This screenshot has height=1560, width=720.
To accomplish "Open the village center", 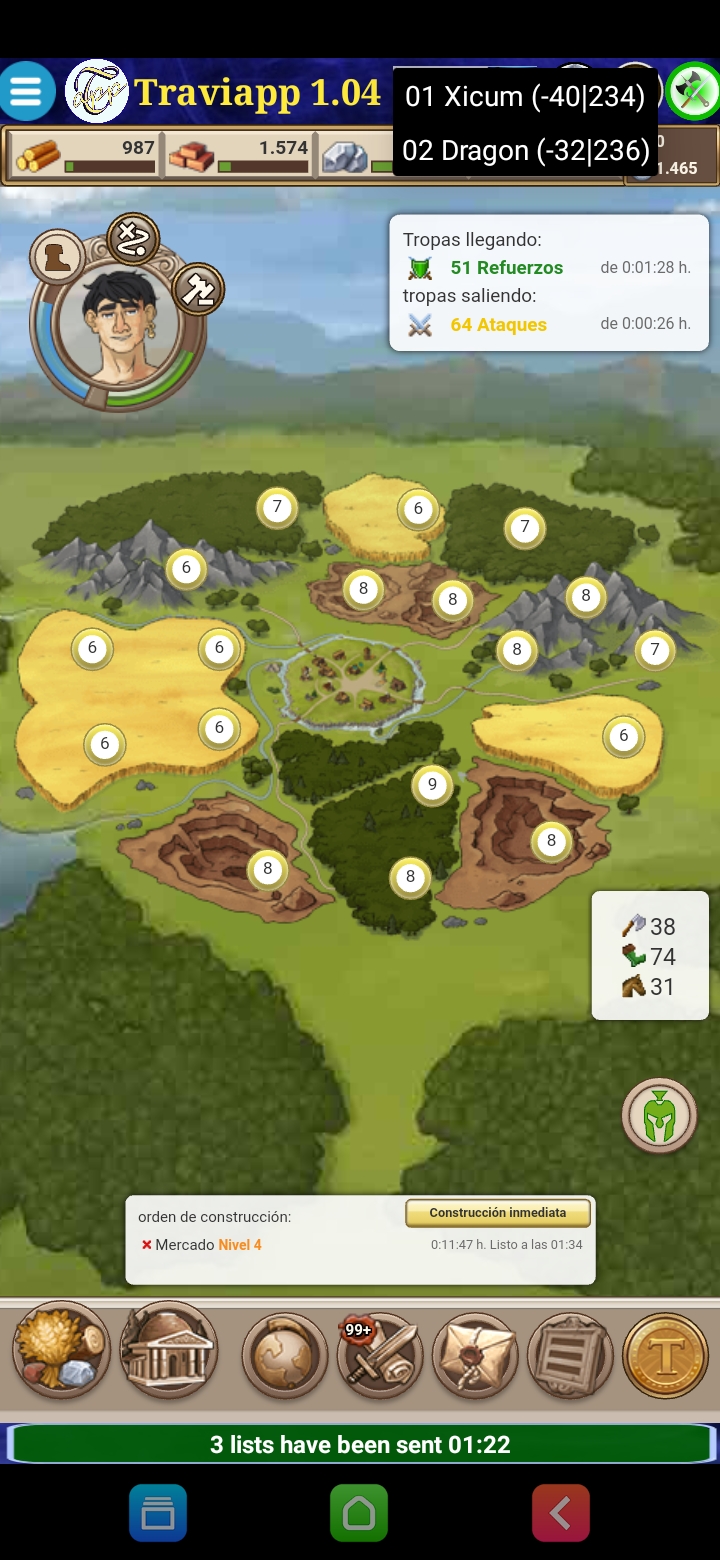I will [352, 680].
